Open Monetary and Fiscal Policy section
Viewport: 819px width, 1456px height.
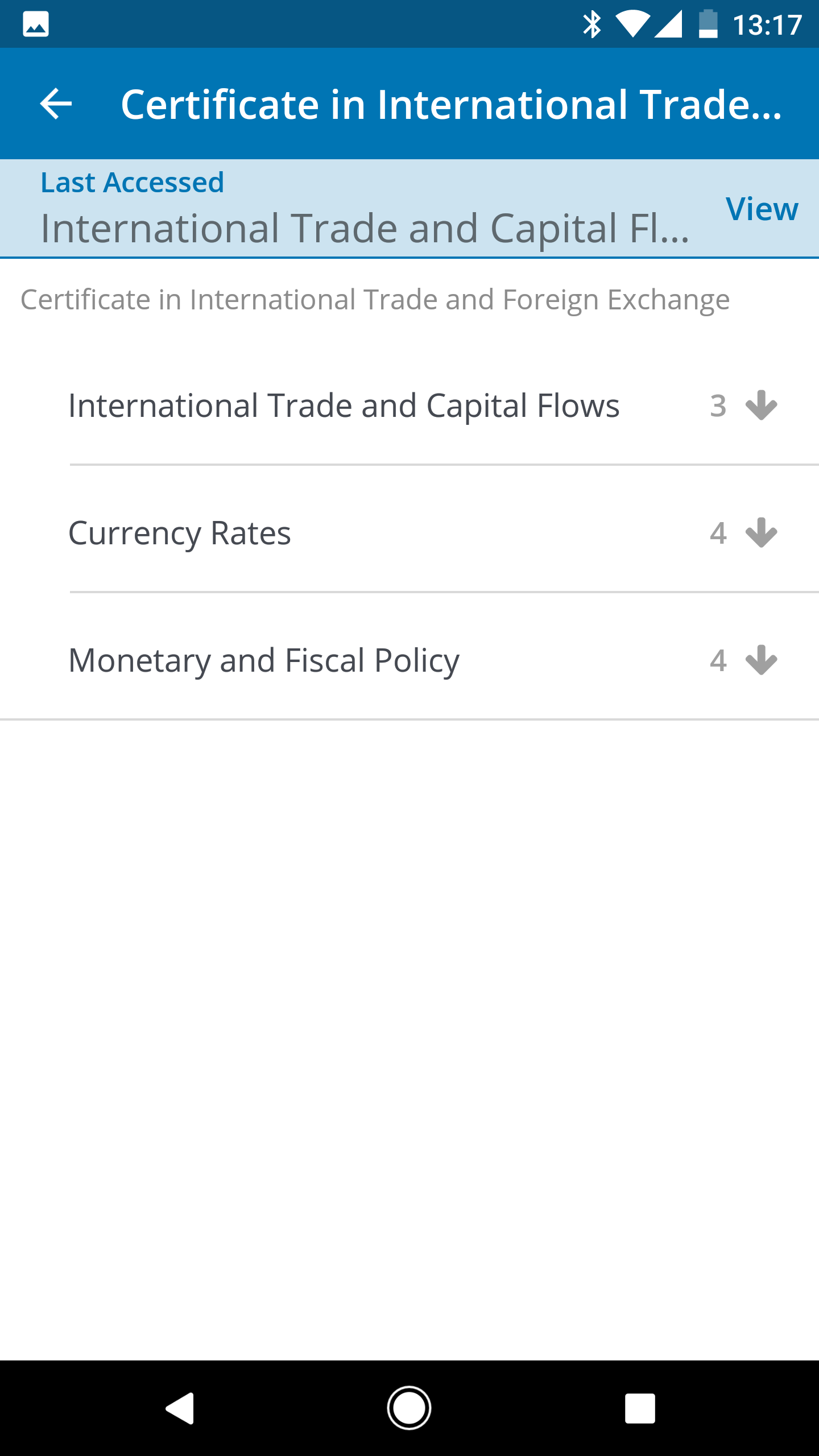pyautogui.click(x=264, y=661)
